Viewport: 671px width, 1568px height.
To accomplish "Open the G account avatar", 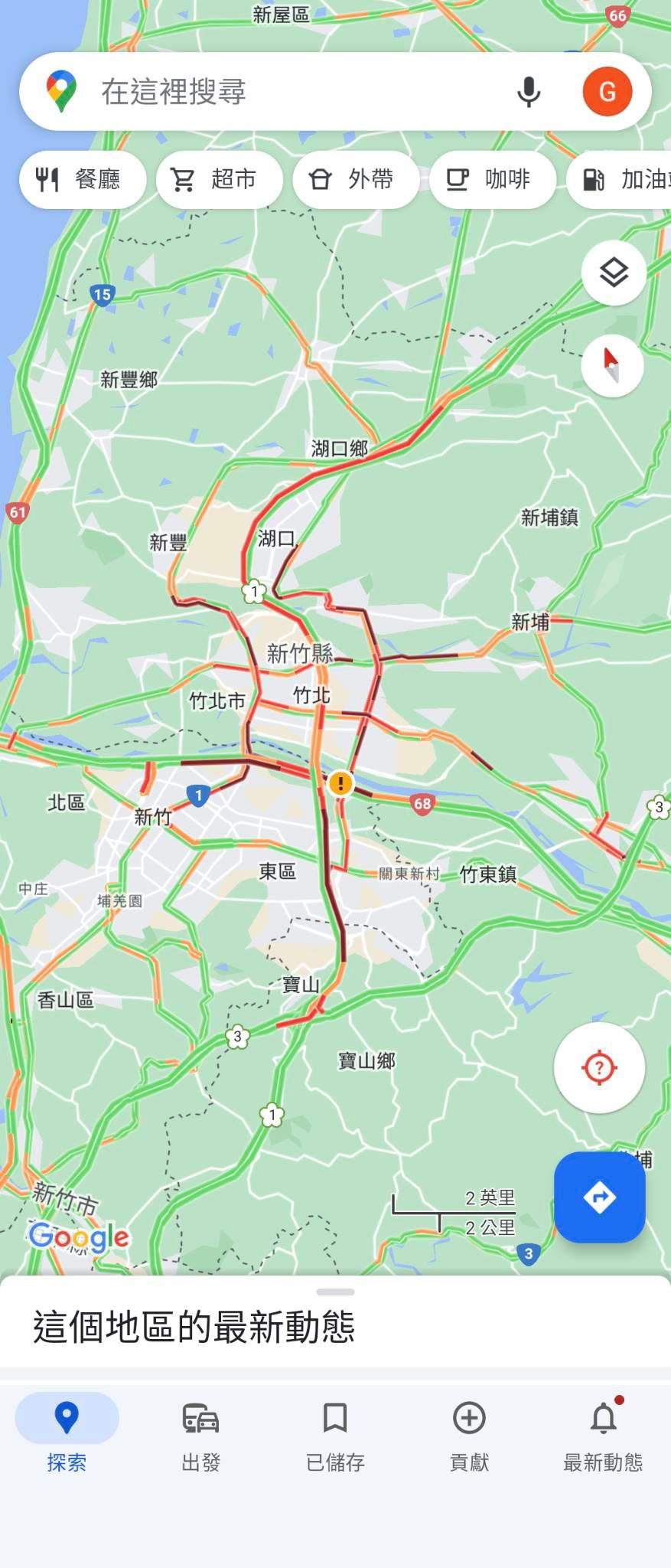I will point(607,92).
